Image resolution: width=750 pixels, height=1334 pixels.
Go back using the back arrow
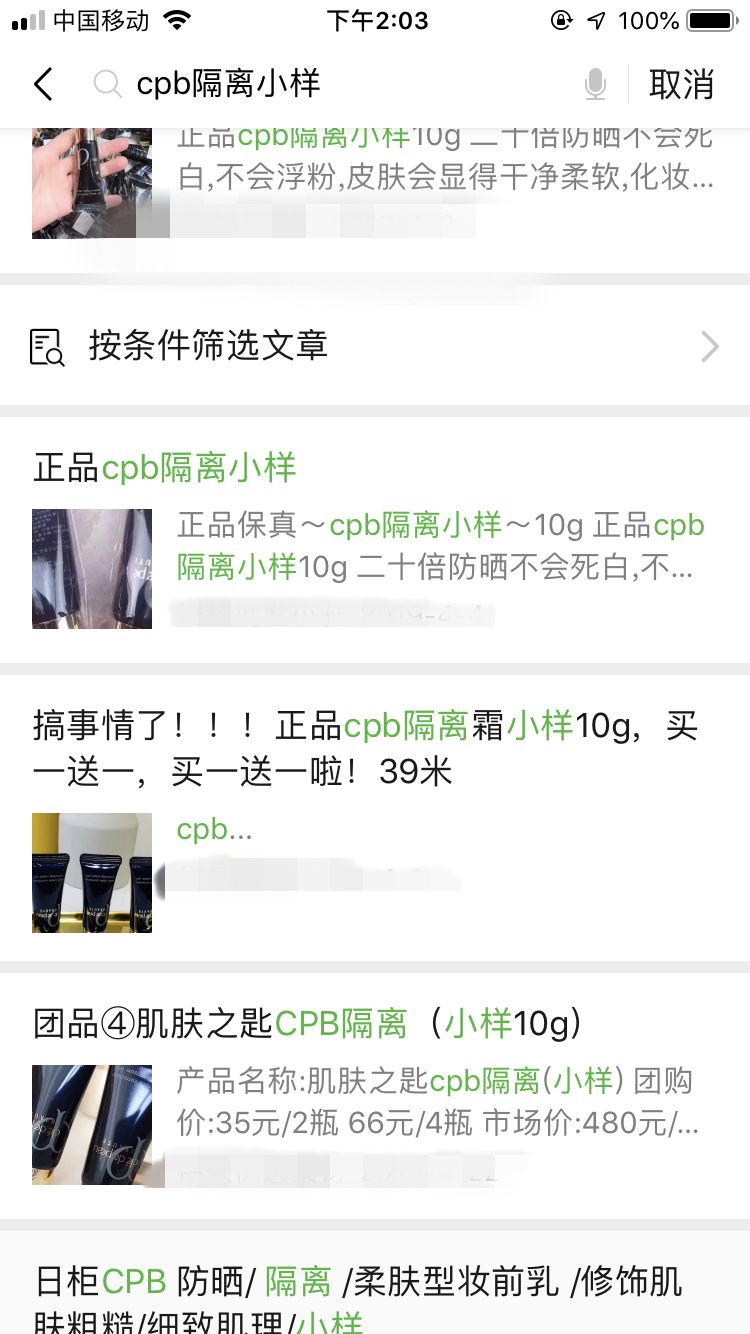[x=43, y=85]
